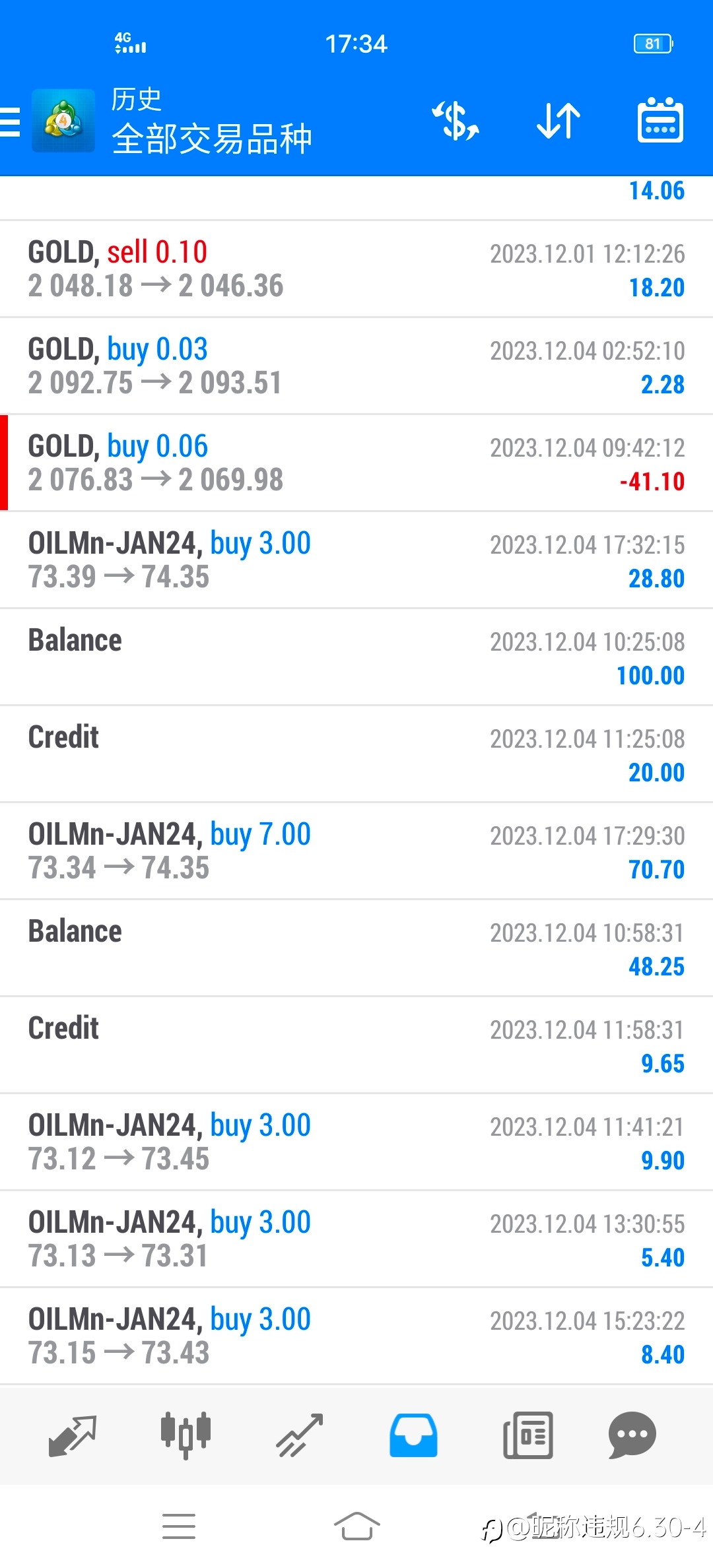713x1568 pixels.
Task: Switch to the chat Messages tab
Action: 632,1435
